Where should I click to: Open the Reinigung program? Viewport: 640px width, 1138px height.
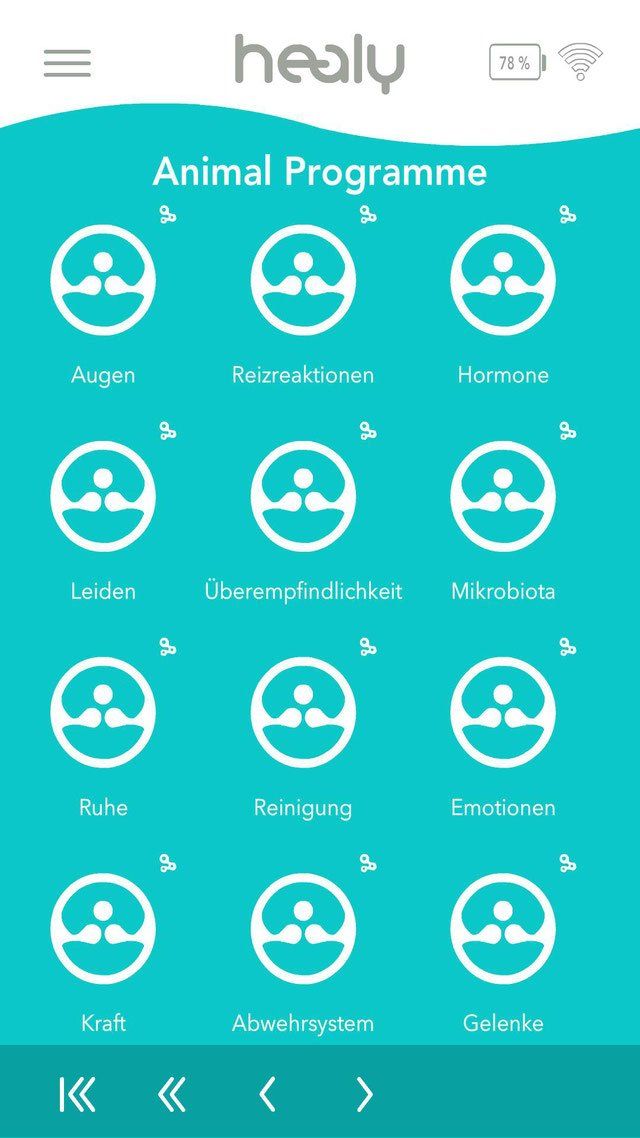click(303, 712)
